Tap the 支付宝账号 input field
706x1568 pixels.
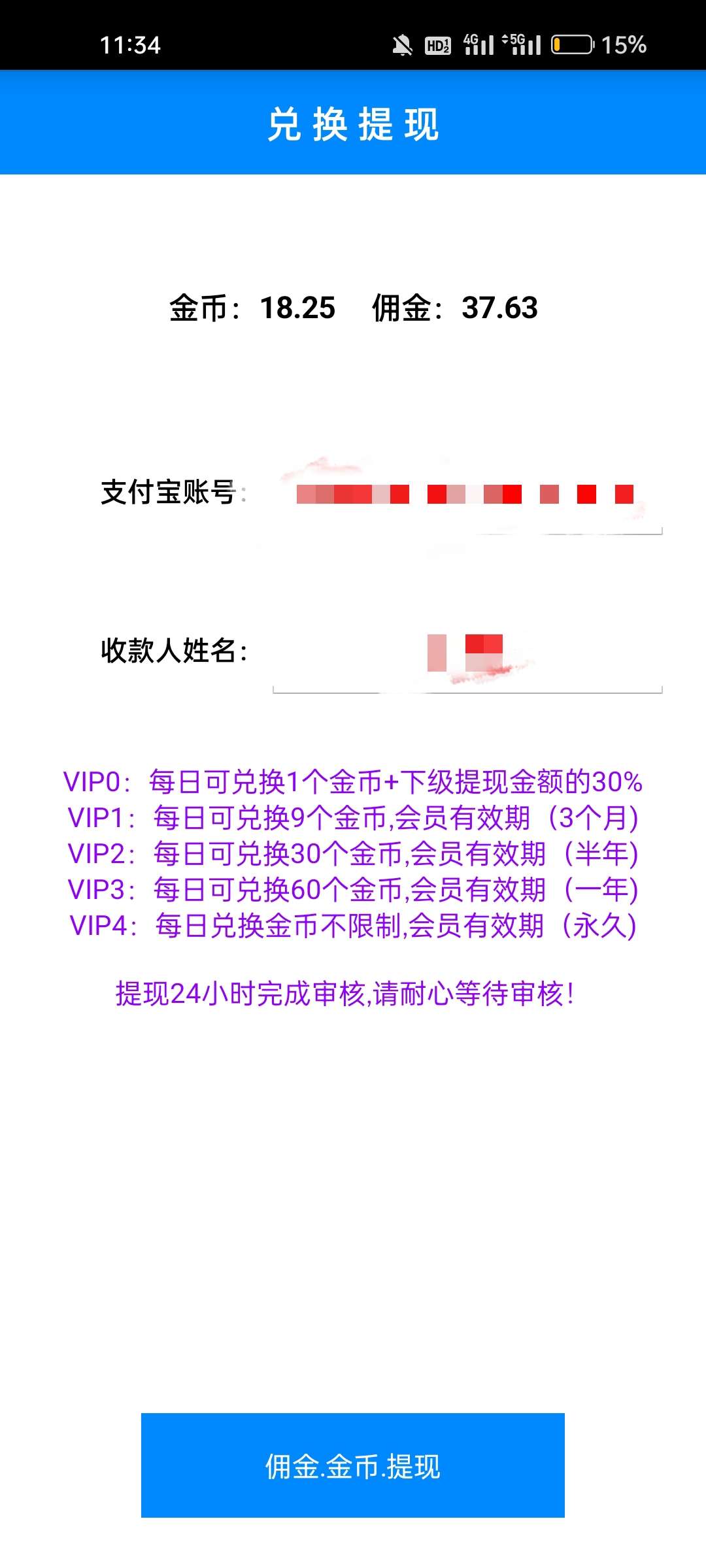pos(467,495)
